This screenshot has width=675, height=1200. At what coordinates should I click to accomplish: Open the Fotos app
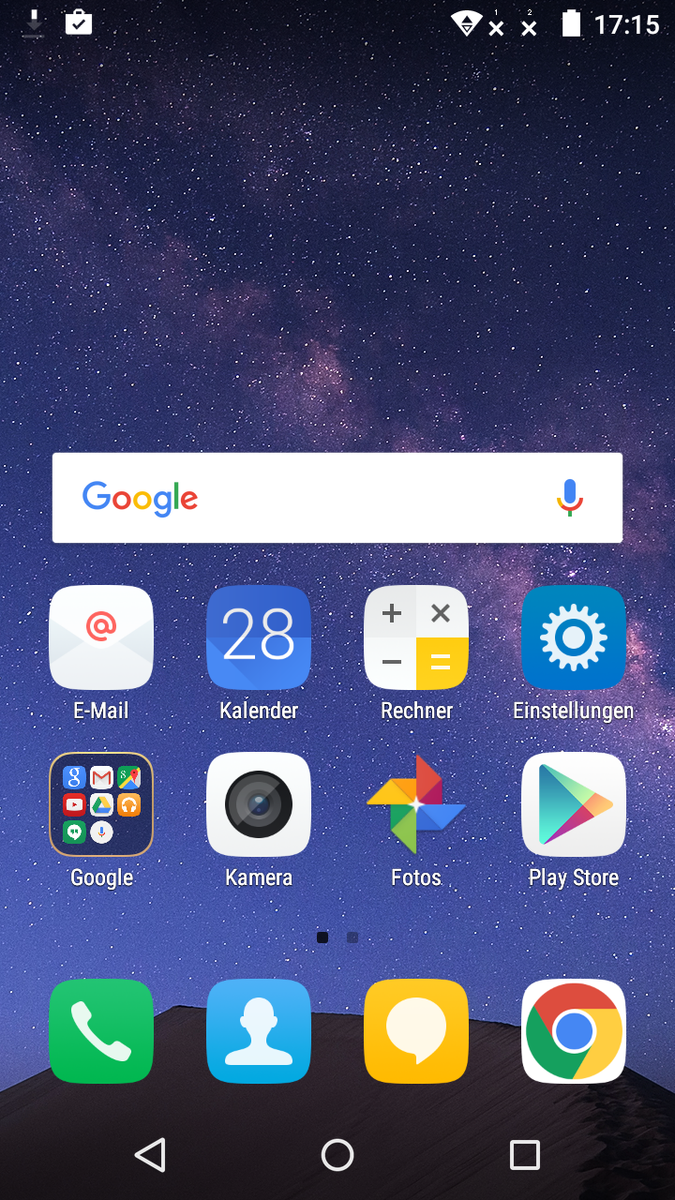click(416, 805)
